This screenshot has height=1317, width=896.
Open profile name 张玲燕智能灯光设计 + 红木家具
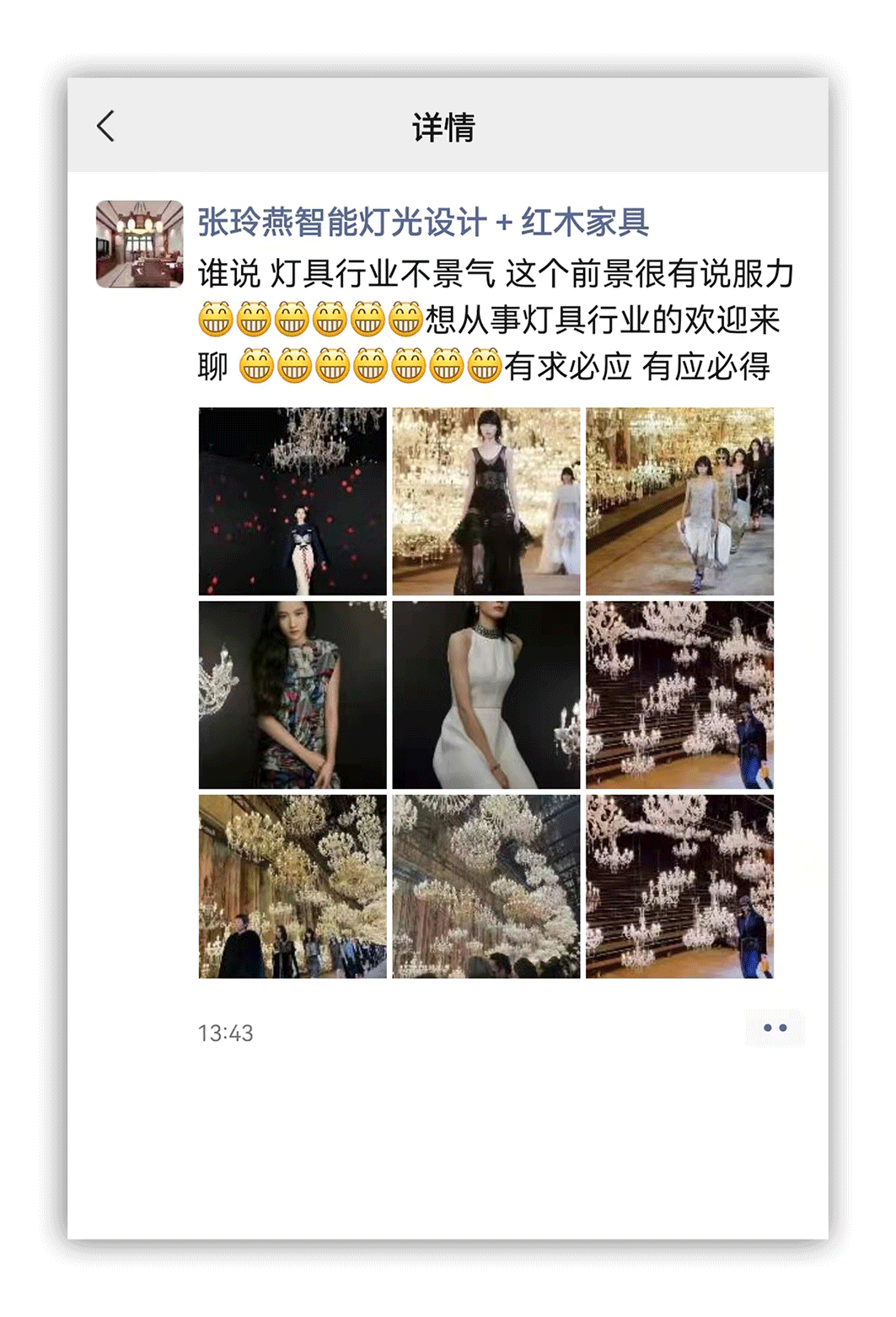tap(422, 223)
